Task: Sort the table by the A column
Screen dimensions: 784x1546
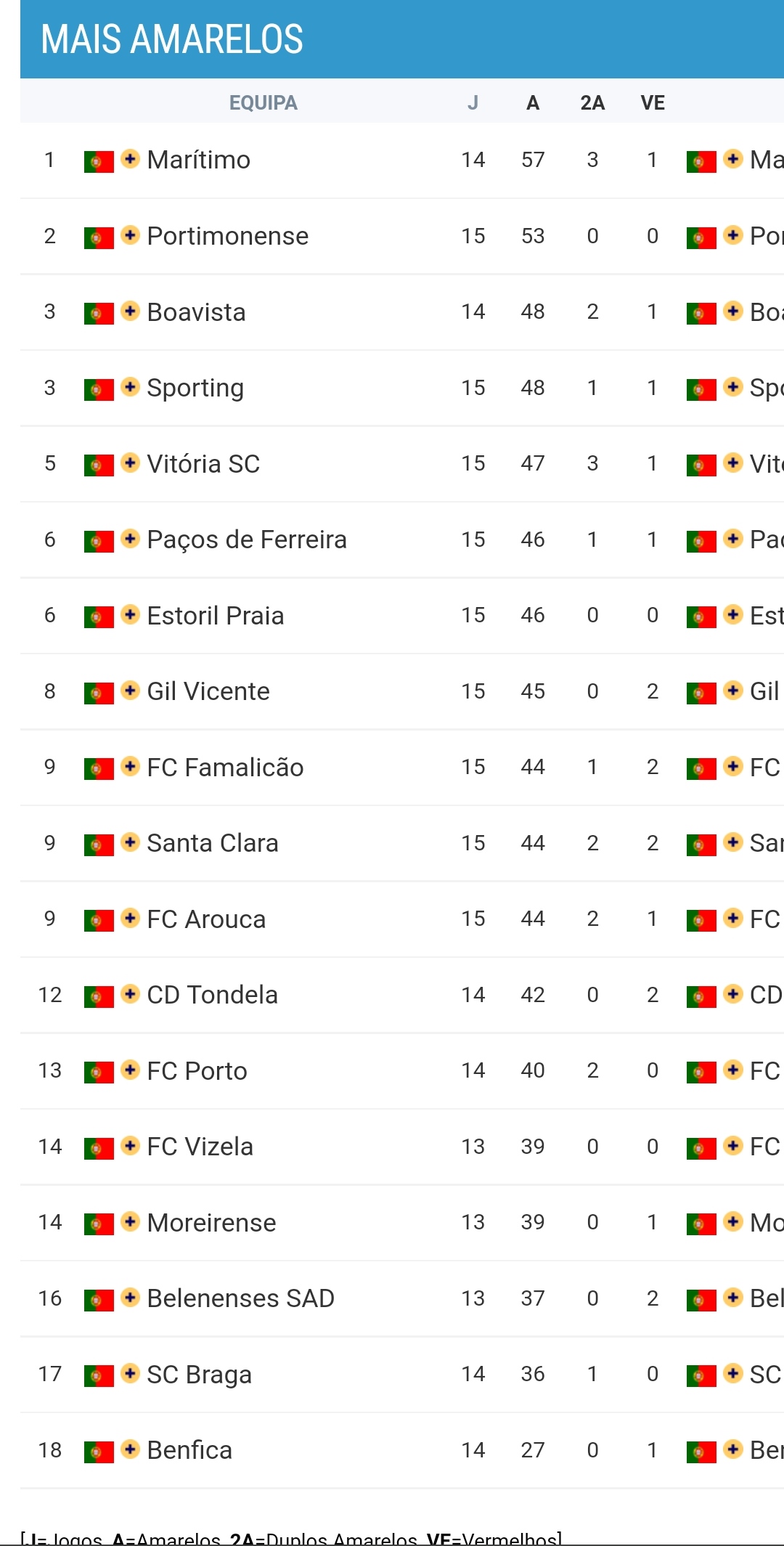Action: pyautogui.click(x=533, y=103)
